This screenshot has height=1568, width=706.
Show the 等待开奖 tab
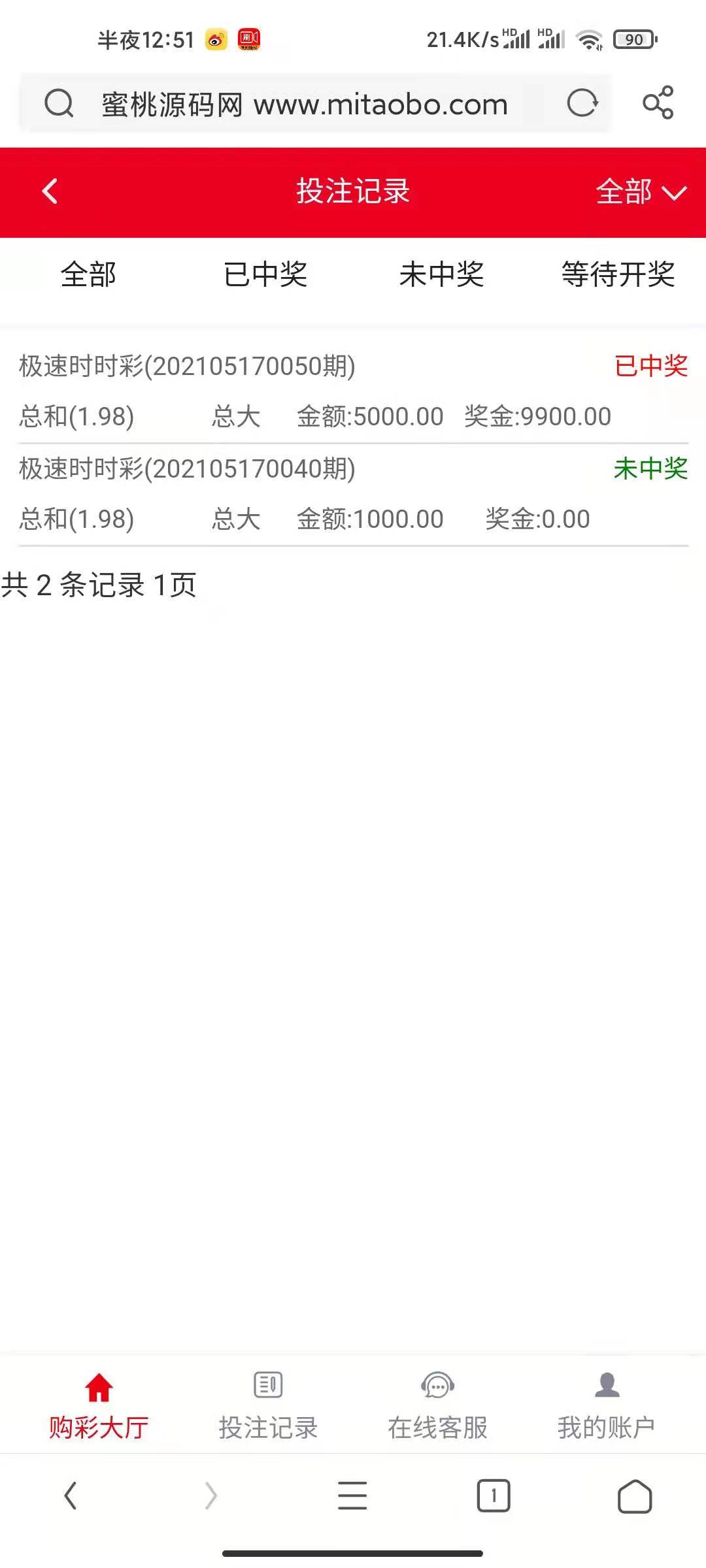click(618, 274)
